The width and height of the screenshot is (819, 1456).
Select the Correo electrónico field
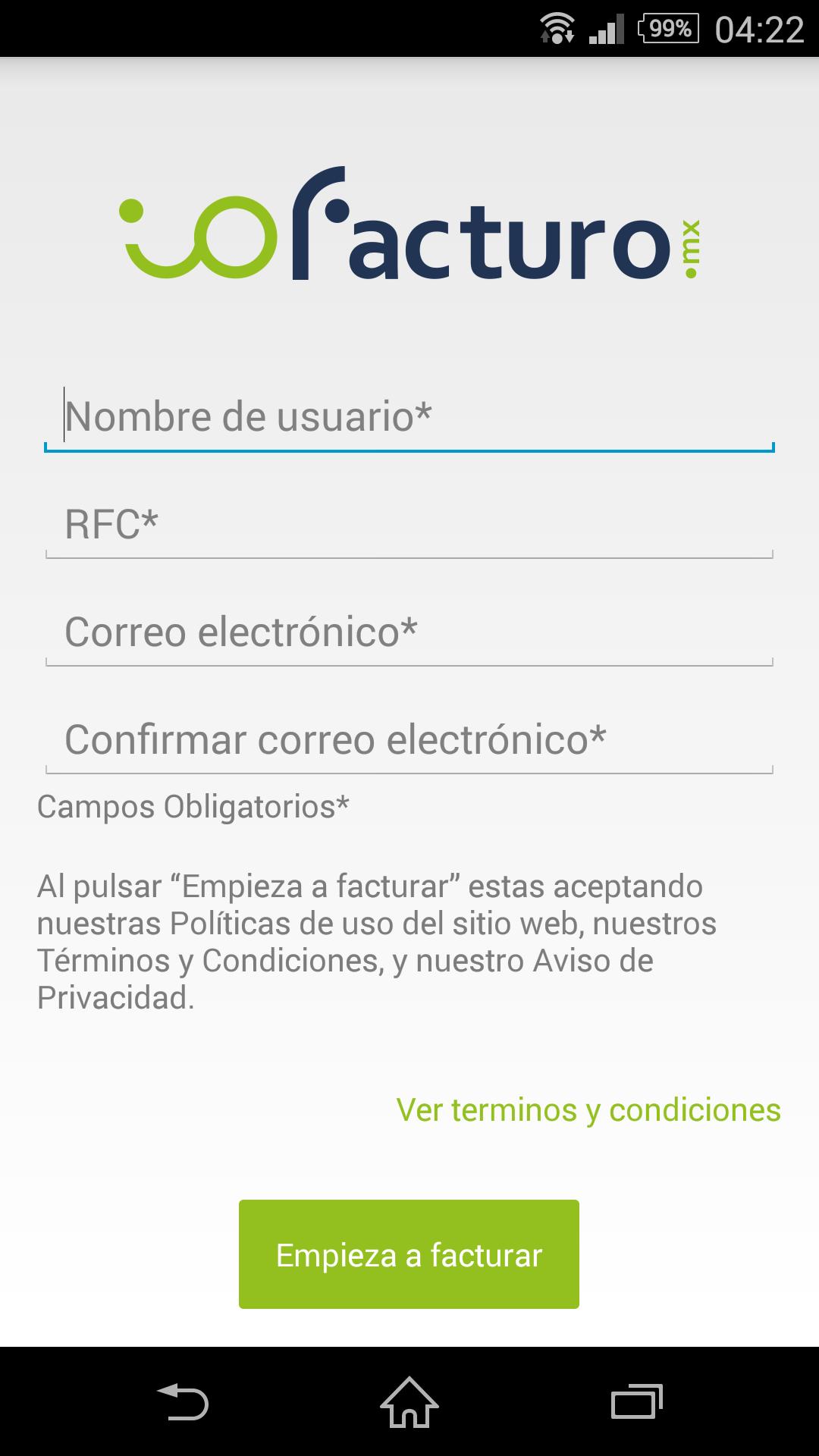click(x=409, y=632)
